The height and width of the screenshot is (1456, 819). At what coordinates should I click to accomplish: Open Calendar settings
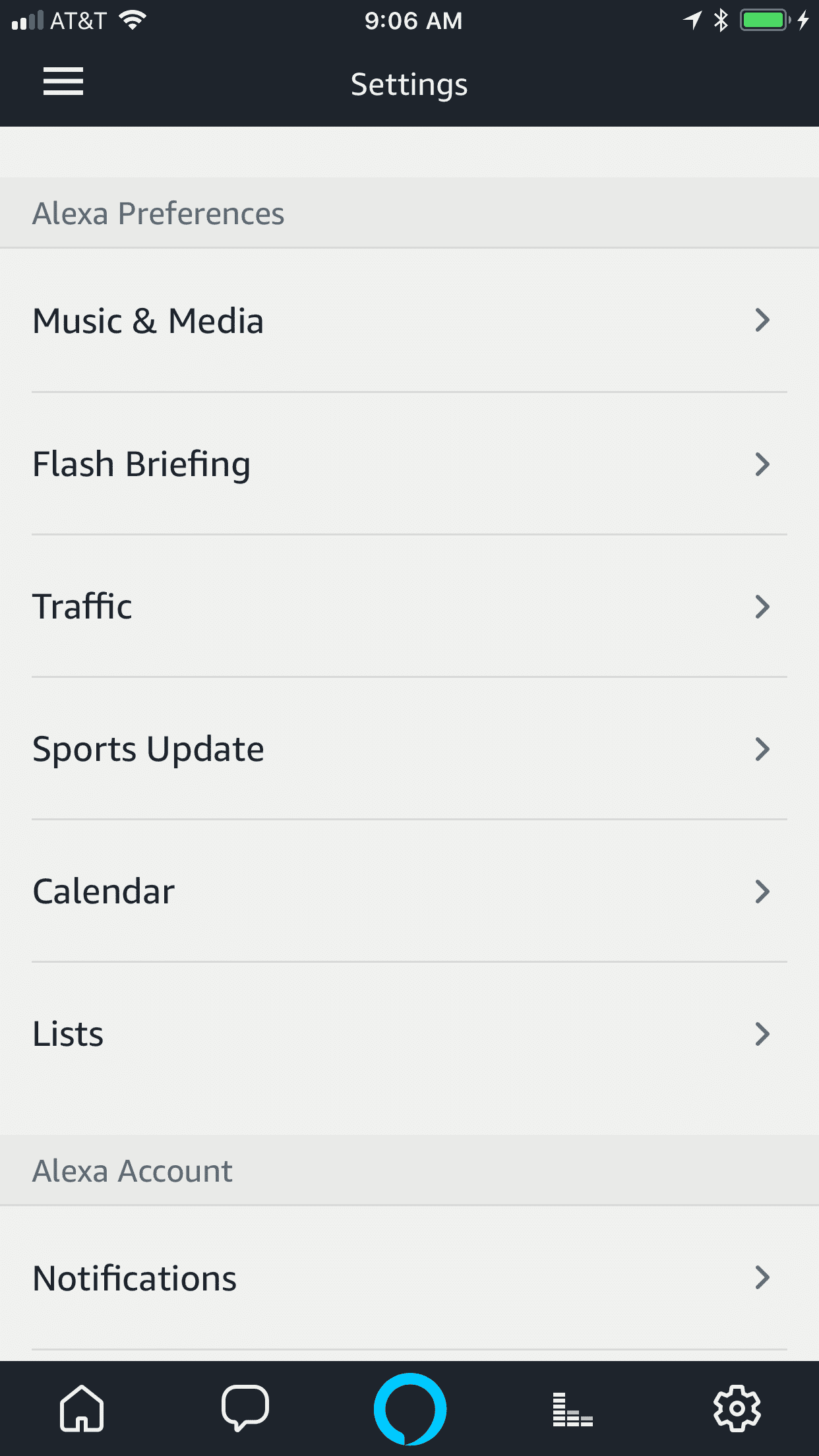point(409,891)
